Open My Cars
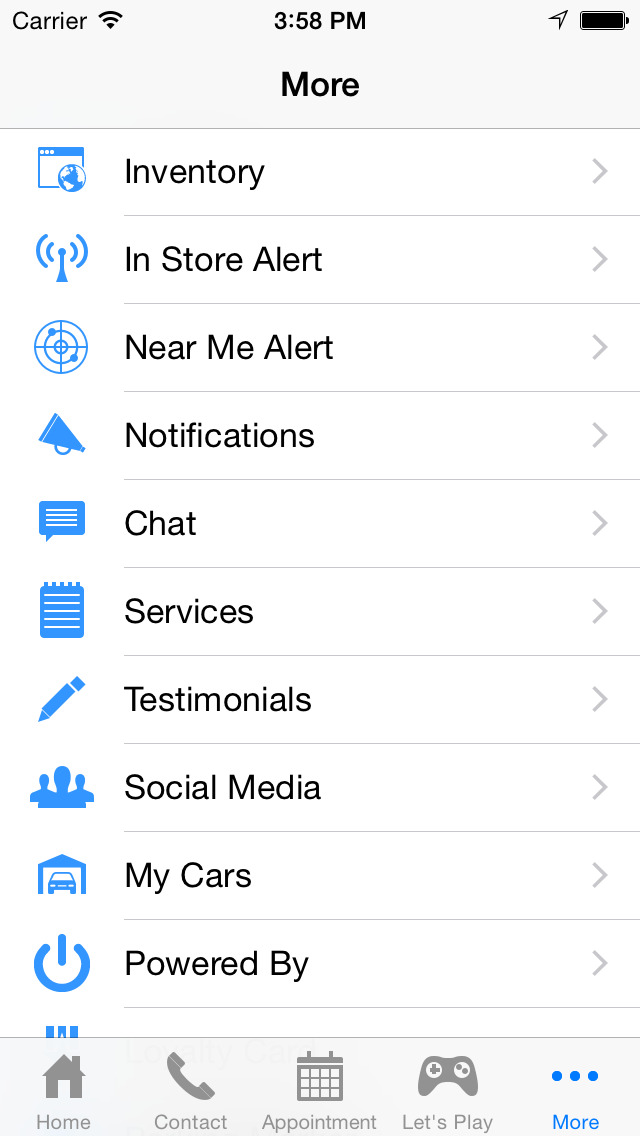The height and width of the screenshot is (1136, 640). tap(320, 876)
